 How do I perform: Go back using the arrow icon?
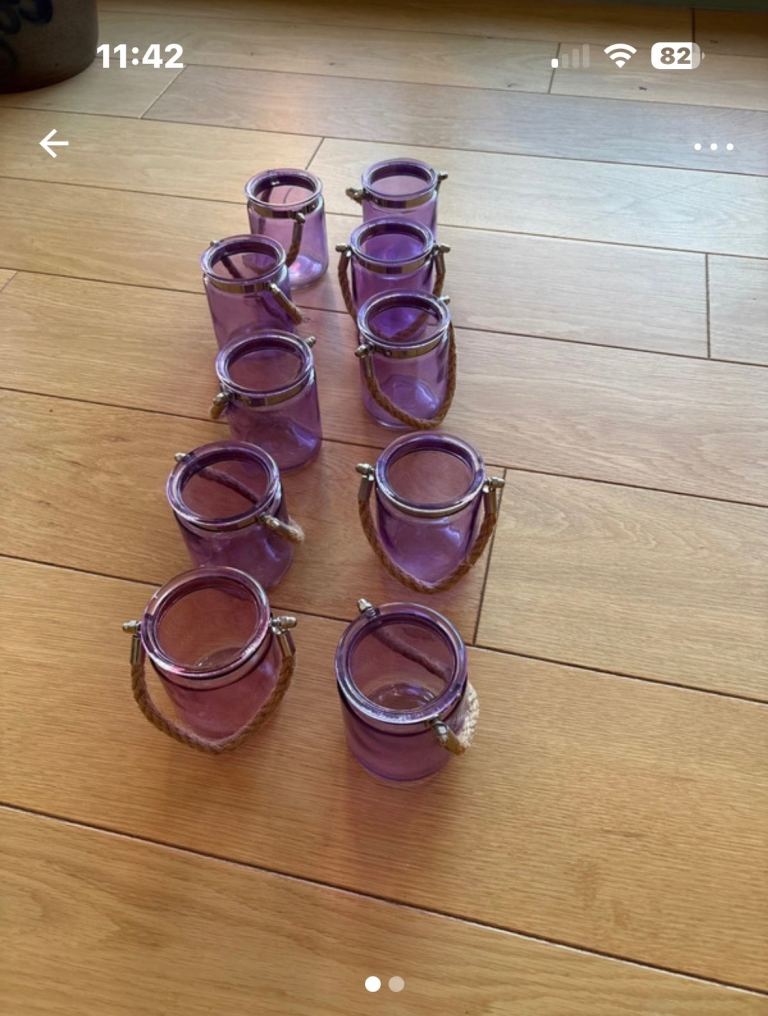tap(54, 144)
